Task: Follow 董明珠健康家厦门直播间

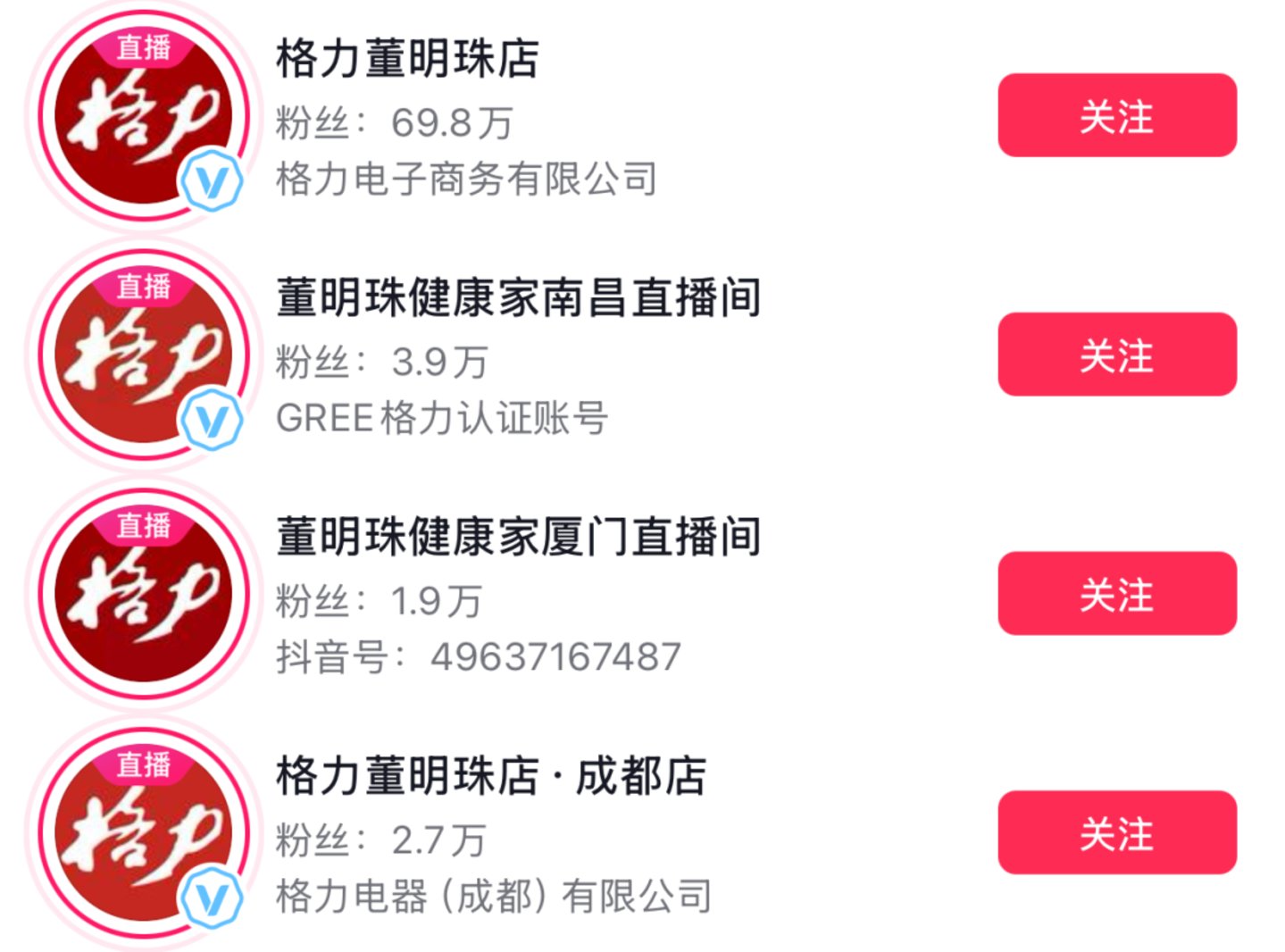Action: (x=1116, y=594)
